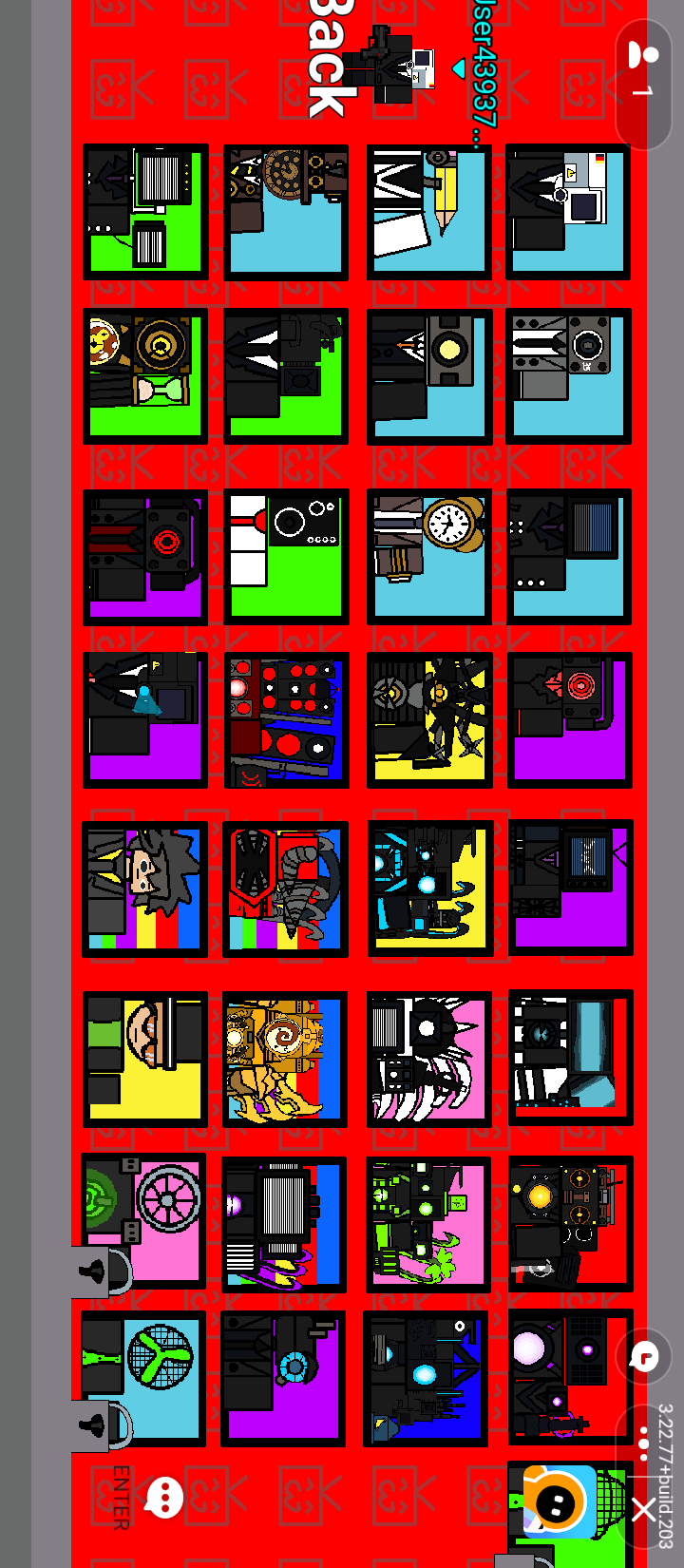
Task: Select the golden clock titan tile
Action: 285,1060
